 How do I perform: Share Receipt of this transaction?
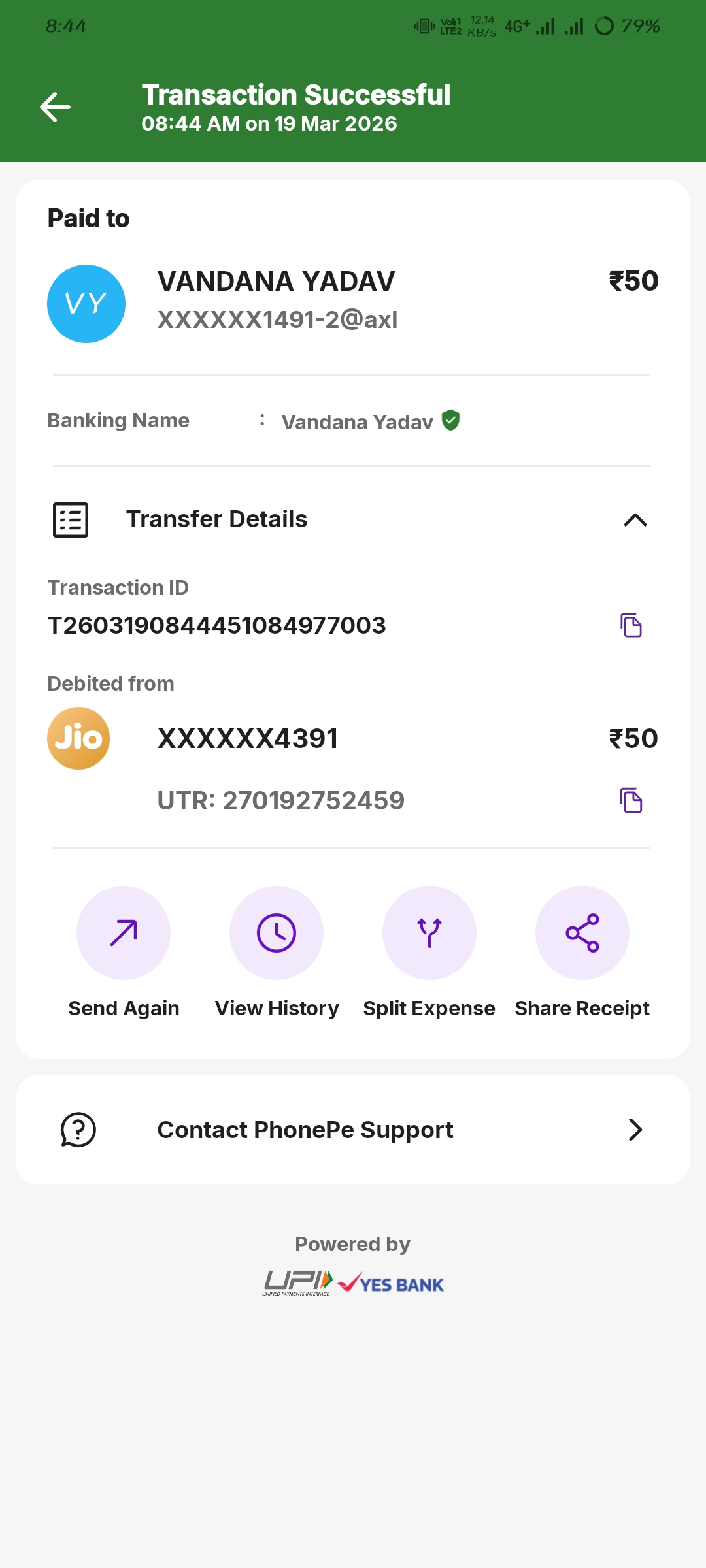click(582, 933)
